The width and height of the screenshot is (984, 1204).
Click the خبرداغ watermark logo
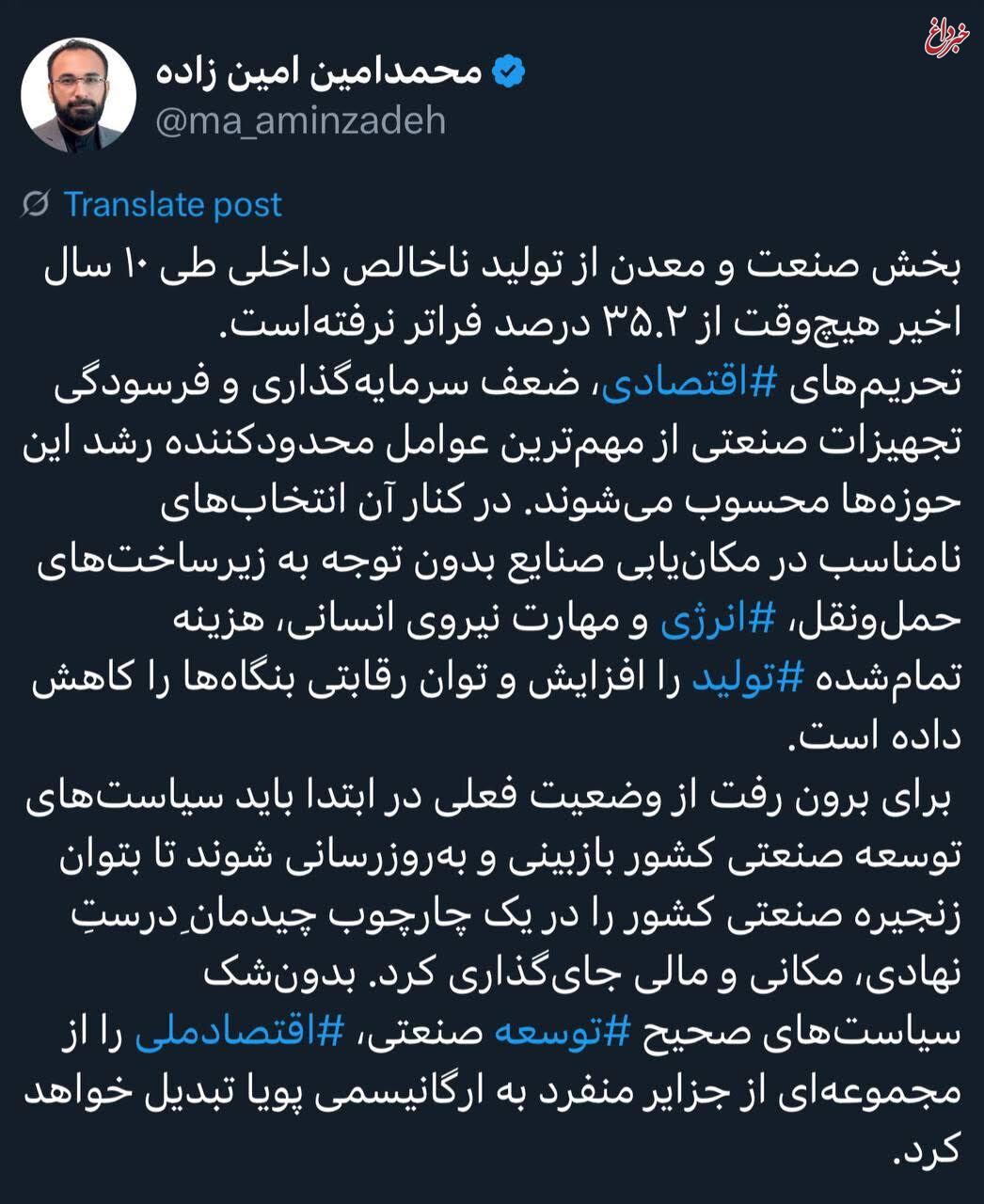(x=945, y=33)
